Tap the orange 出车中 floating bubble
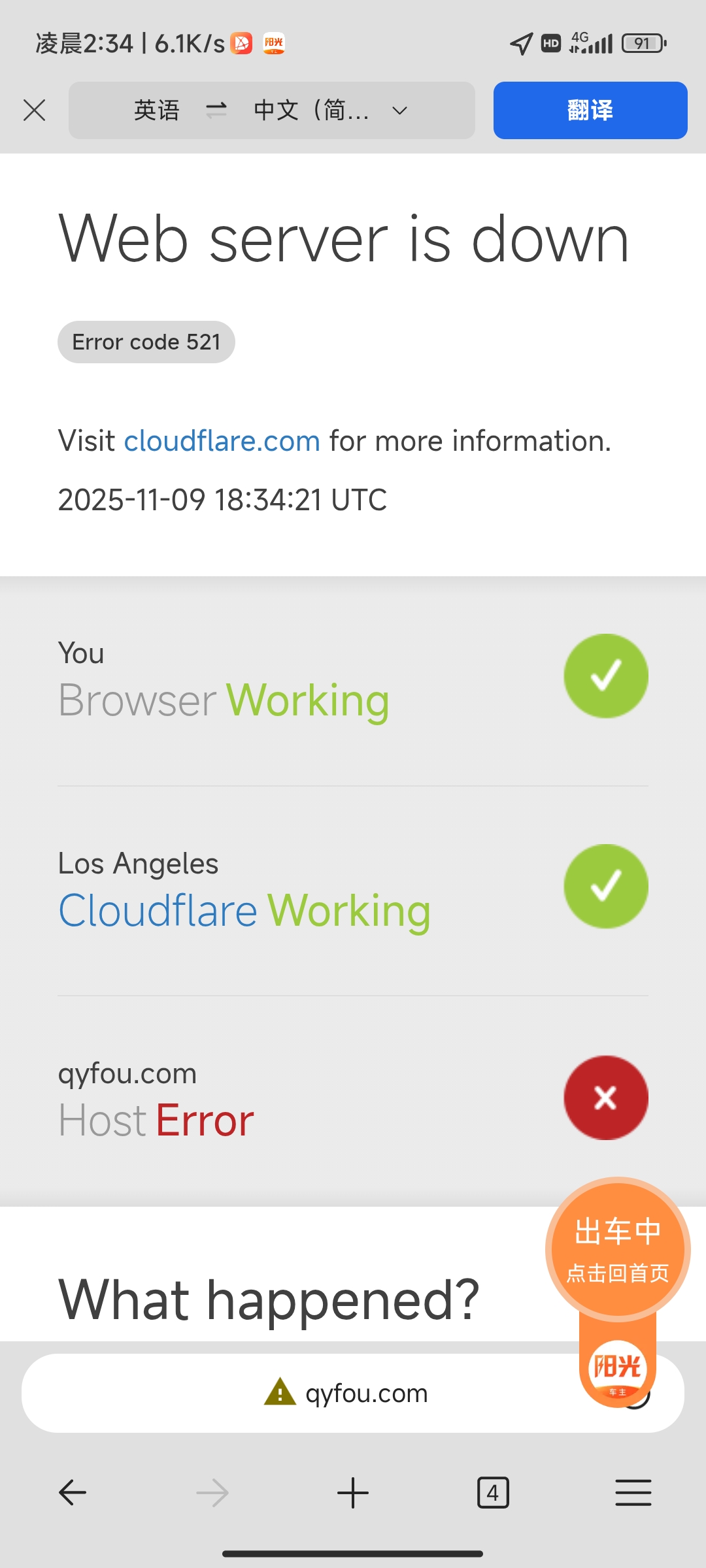This screenshot has width=706, height=1568. tap(617, 1249)
